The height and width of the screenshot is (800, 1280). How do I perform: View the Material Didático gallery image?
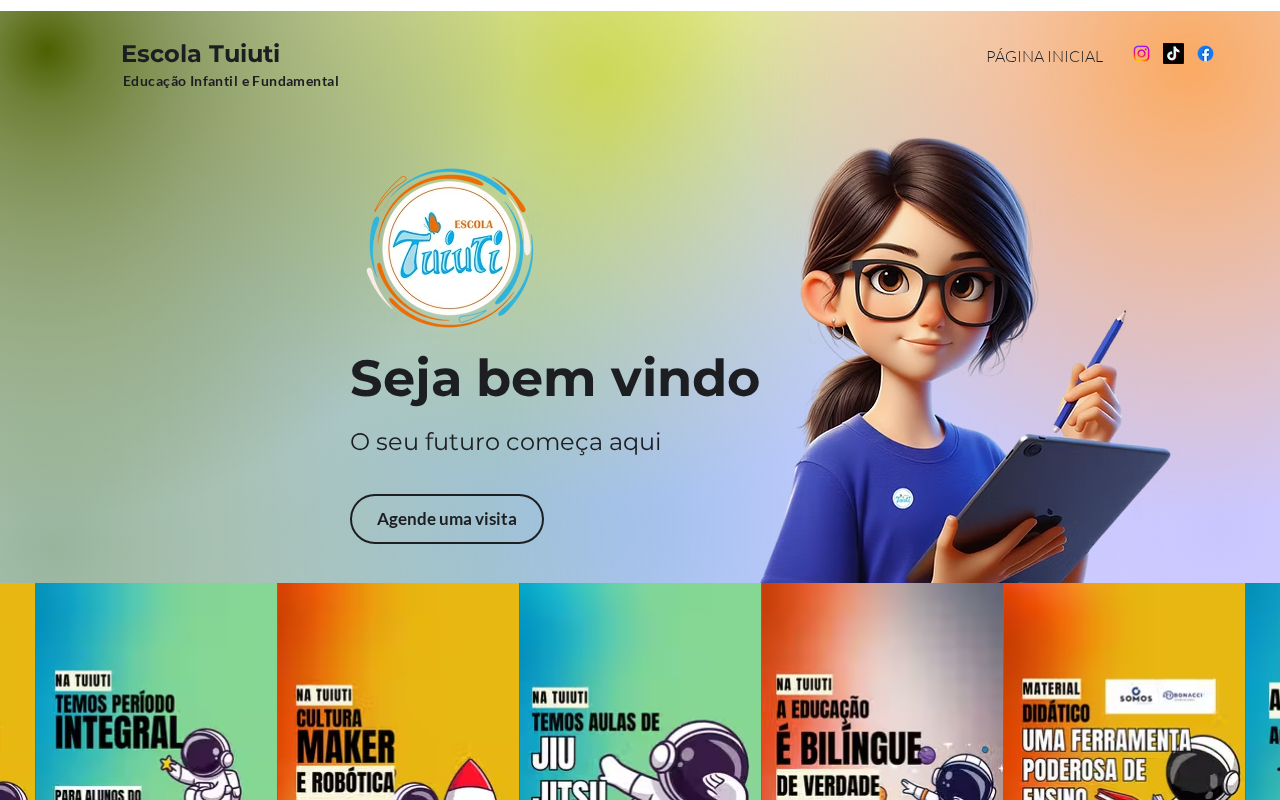[x=1124, y=692]
